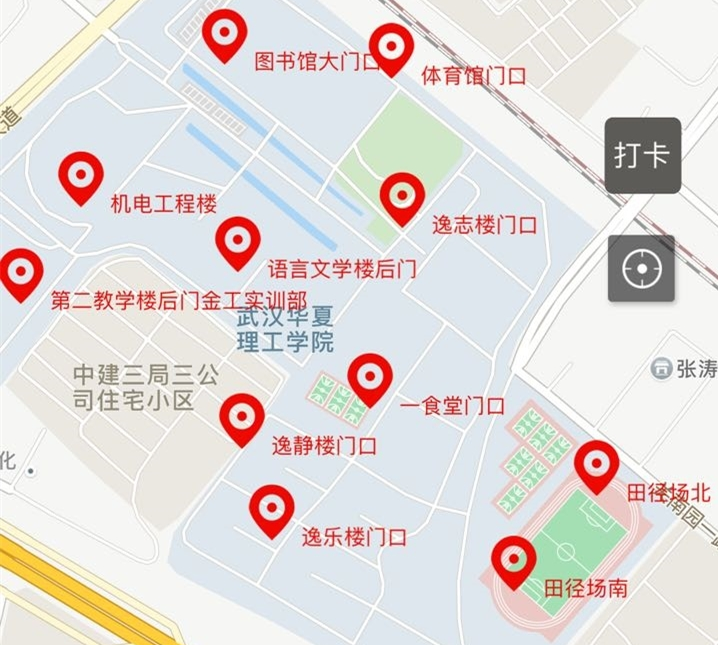This screenshot has height=646, width=719.
Task: Open the 一食堂门口 map marker
Action: (370, 378)
